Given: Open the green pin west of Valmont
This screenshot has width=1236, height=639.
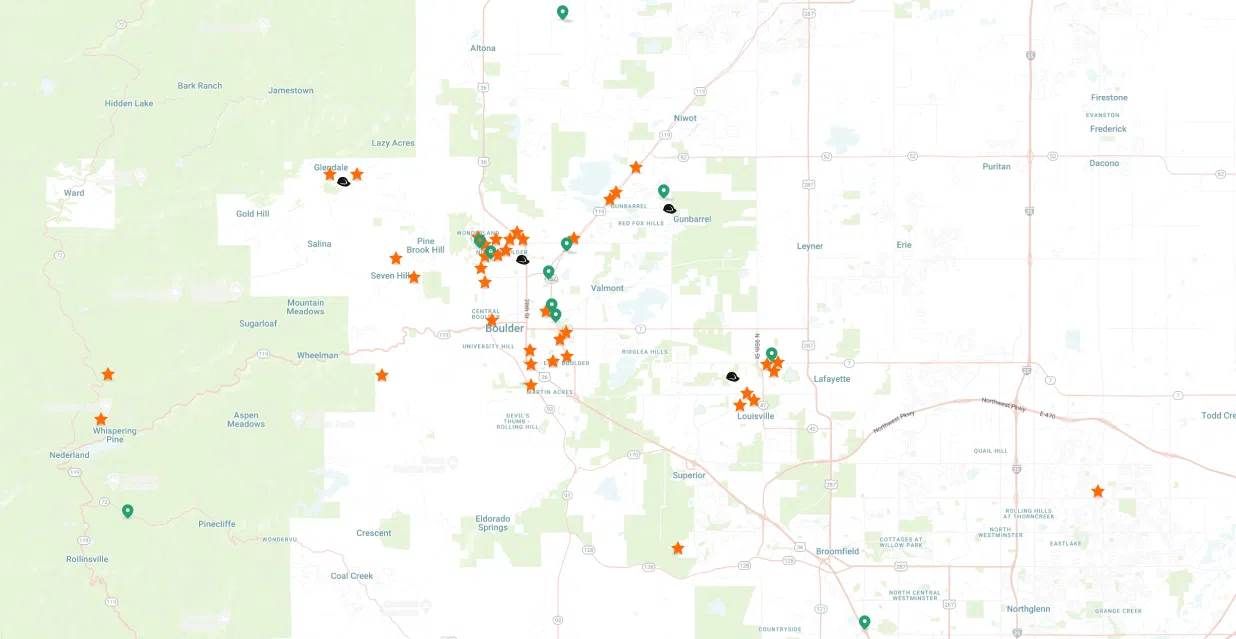Looking at the screenshot, I should [548, 271].
